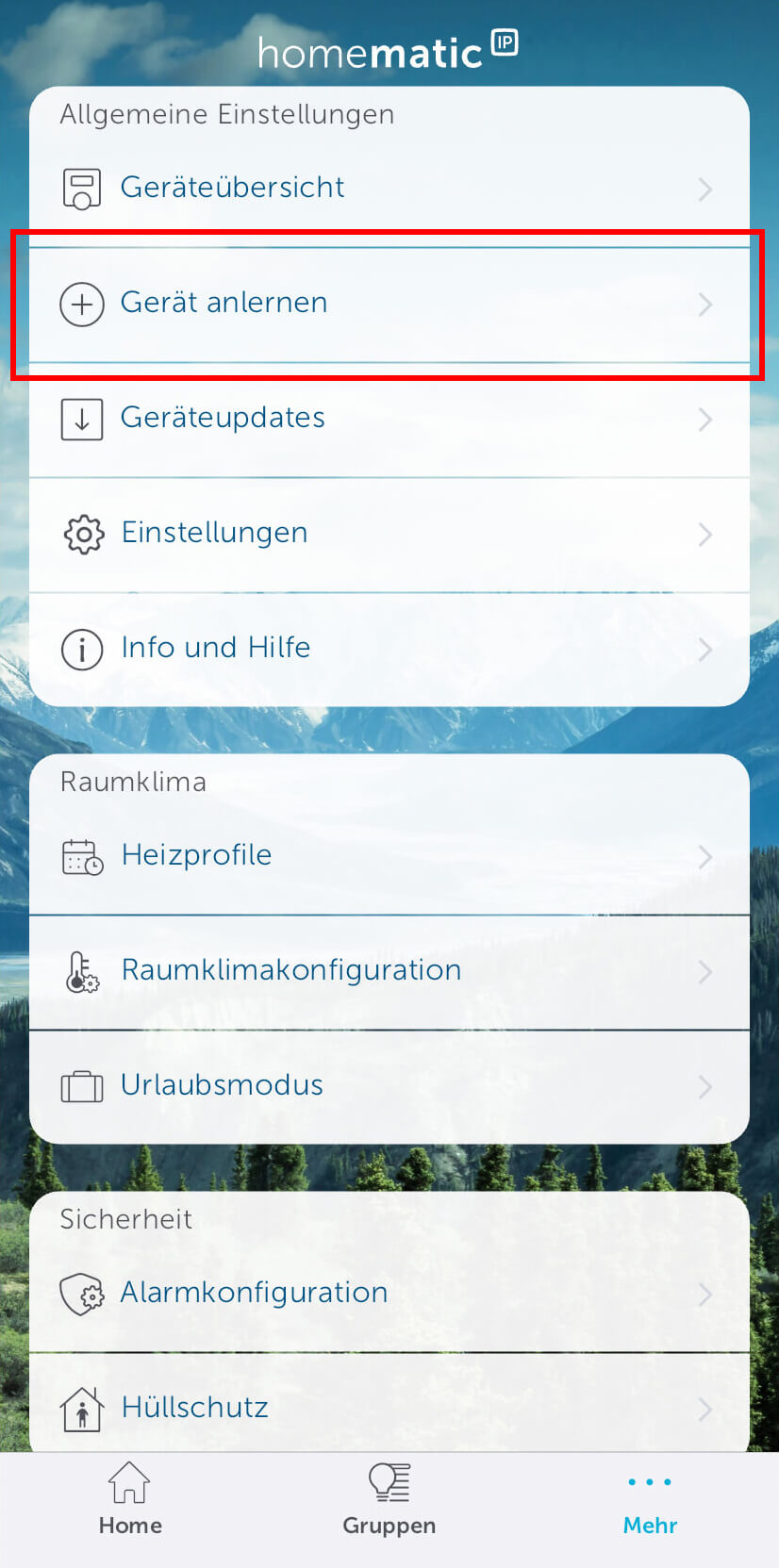Click the download icon beside Geräteupdates
This screenshot has height=1568, width=779.
(82, 419)
